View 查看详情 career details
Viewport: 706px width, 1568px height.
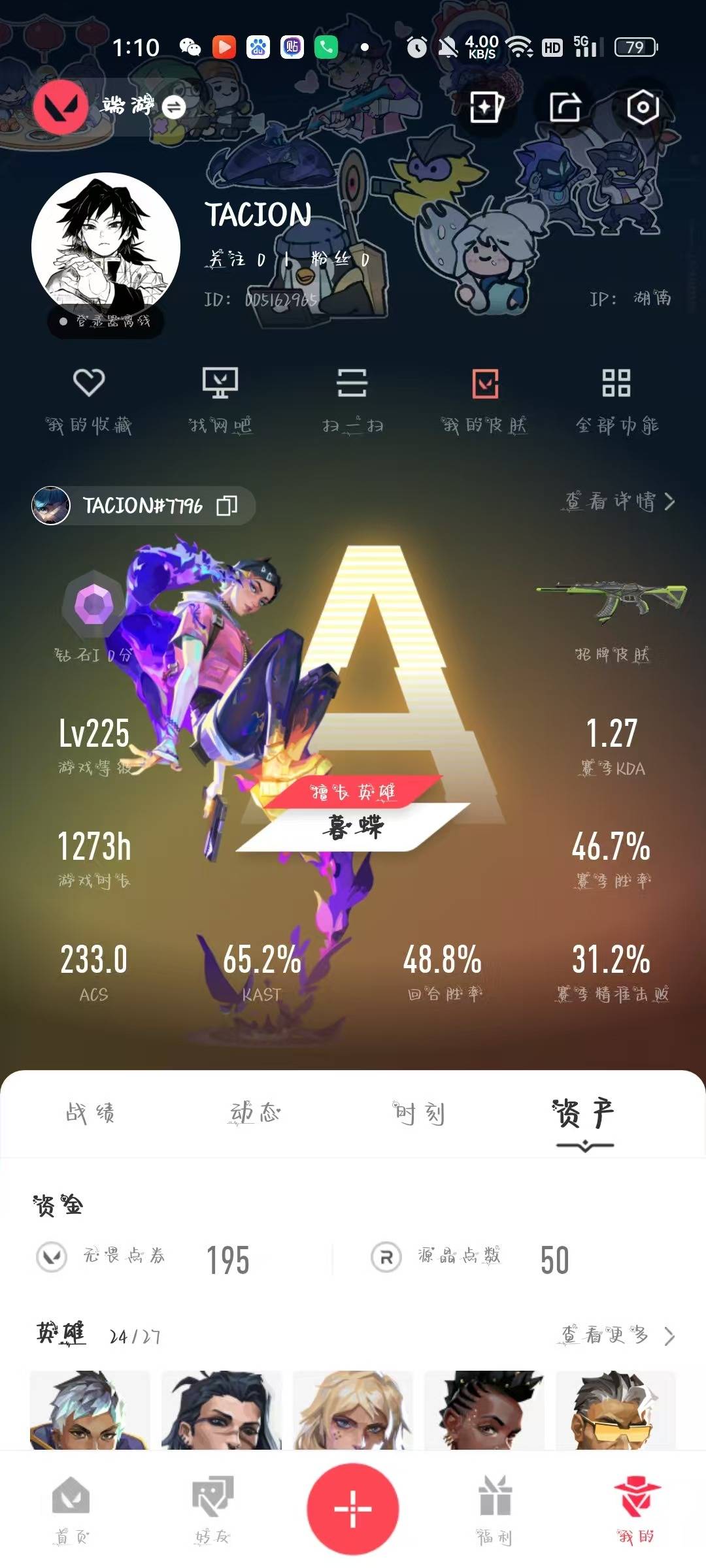[x=620, y=502]
